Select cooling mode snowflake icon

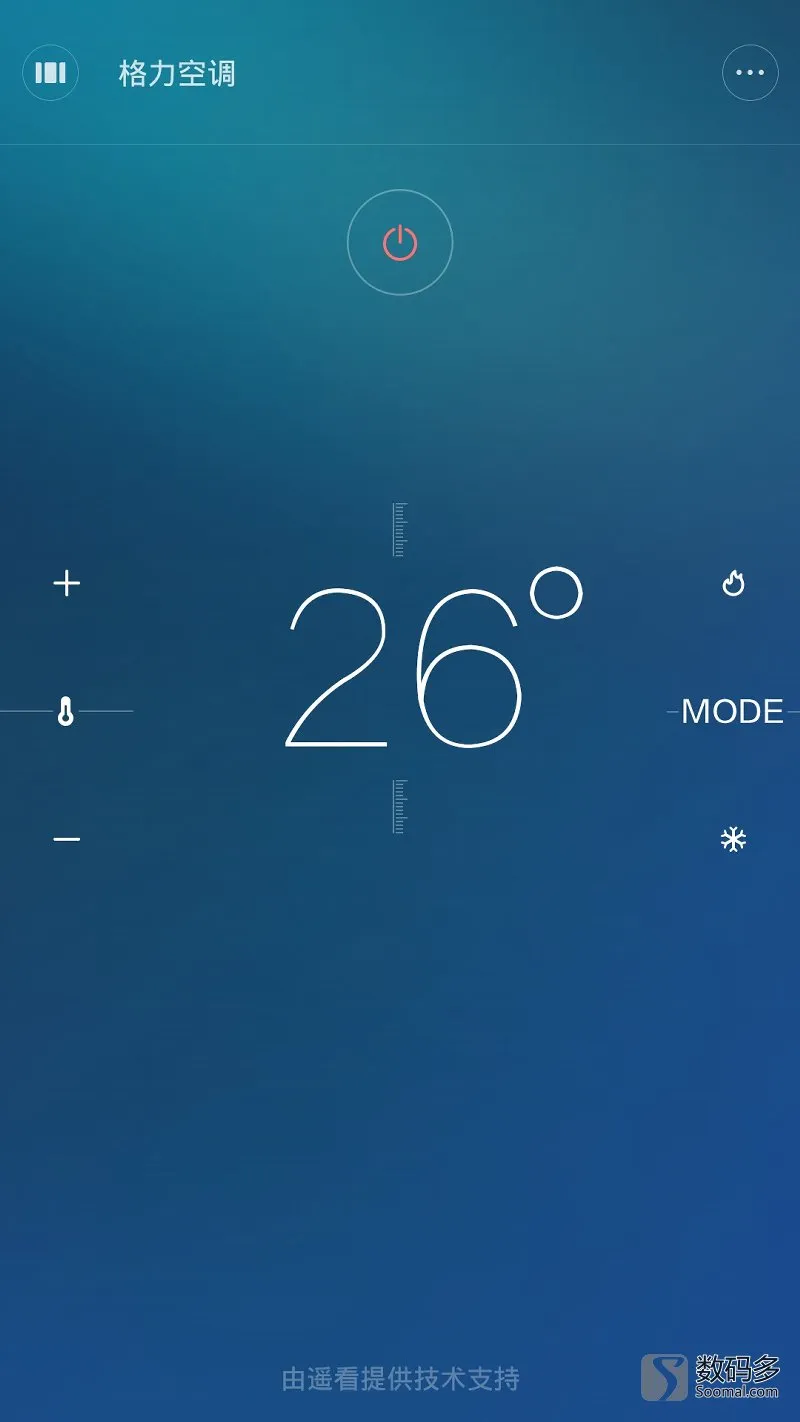coord(734,839)
